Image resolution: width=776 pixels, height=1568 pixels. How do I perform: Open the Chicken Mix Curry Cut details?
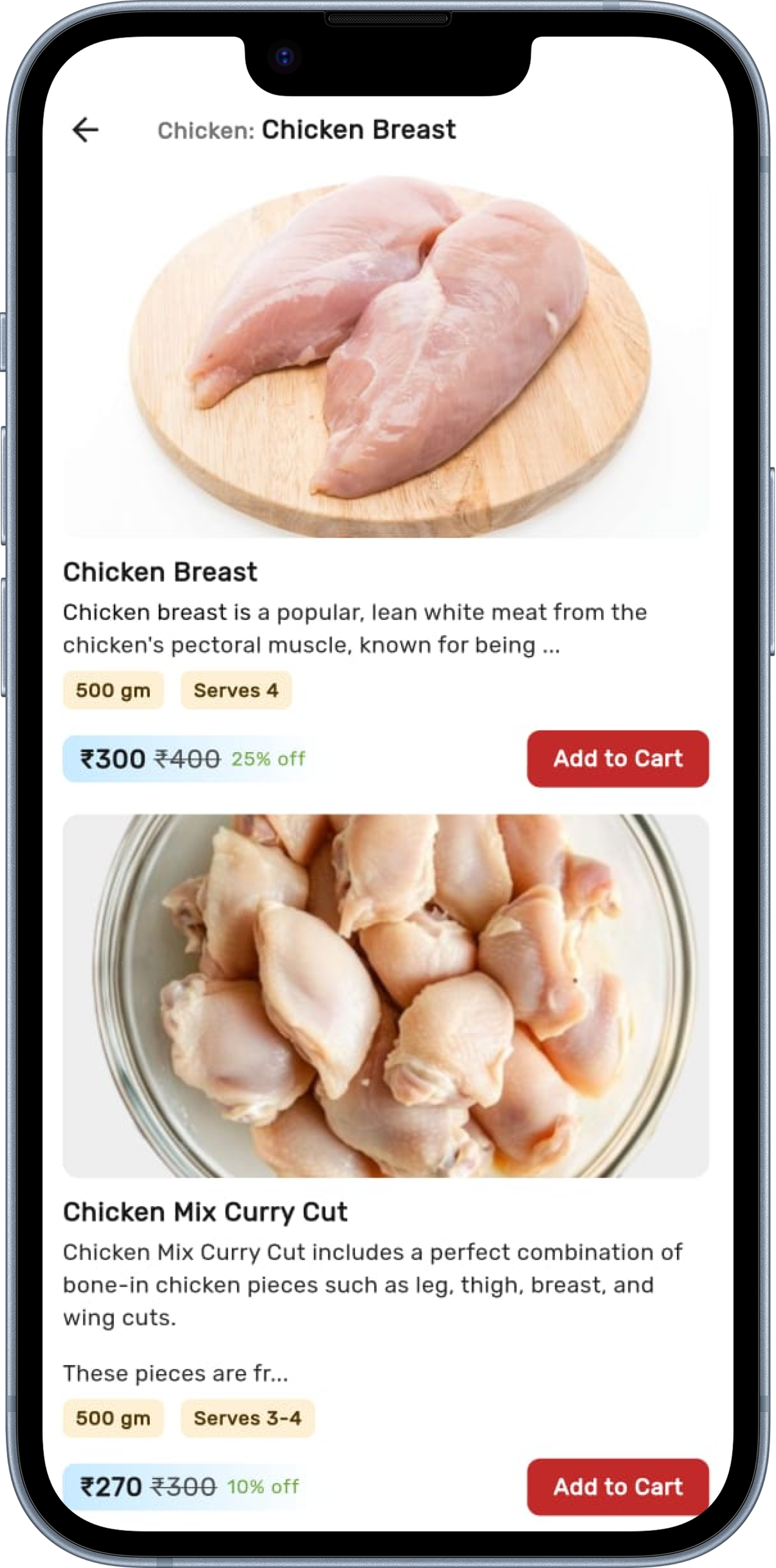(x=205, y=1211)
